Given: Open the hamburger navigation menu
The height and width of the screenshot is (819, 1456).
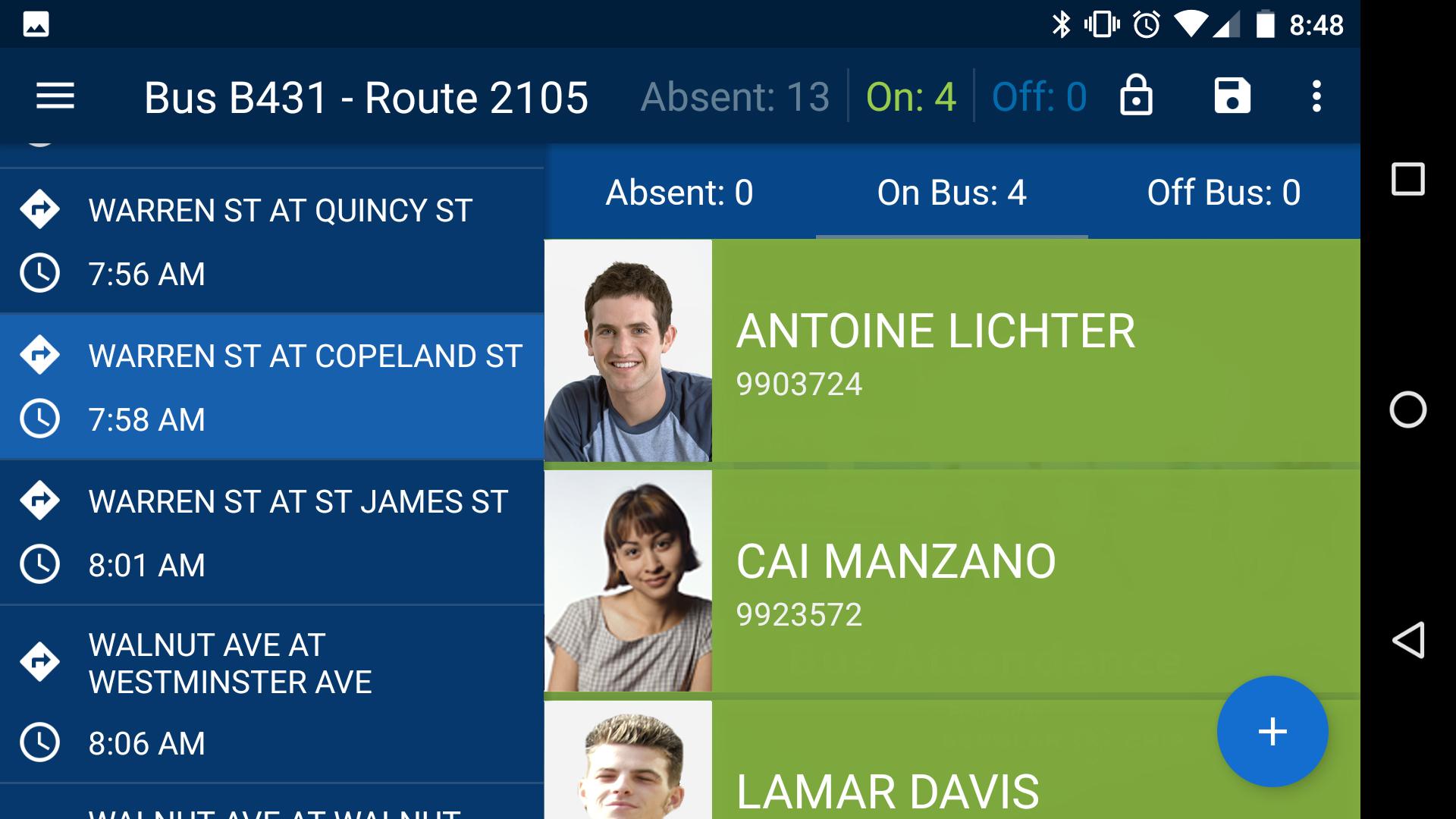Looking at the screenshot, I should 55,96.
